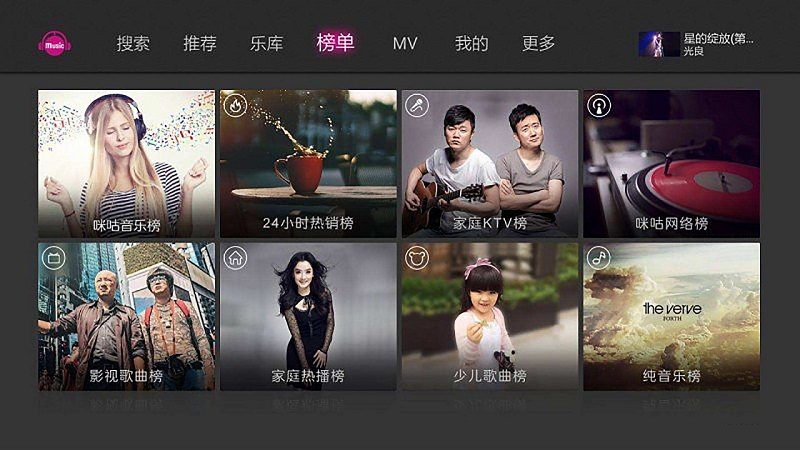Open the 推荐 tab
Viewport: 800px width, 450px height.
[x=200, y=44]
